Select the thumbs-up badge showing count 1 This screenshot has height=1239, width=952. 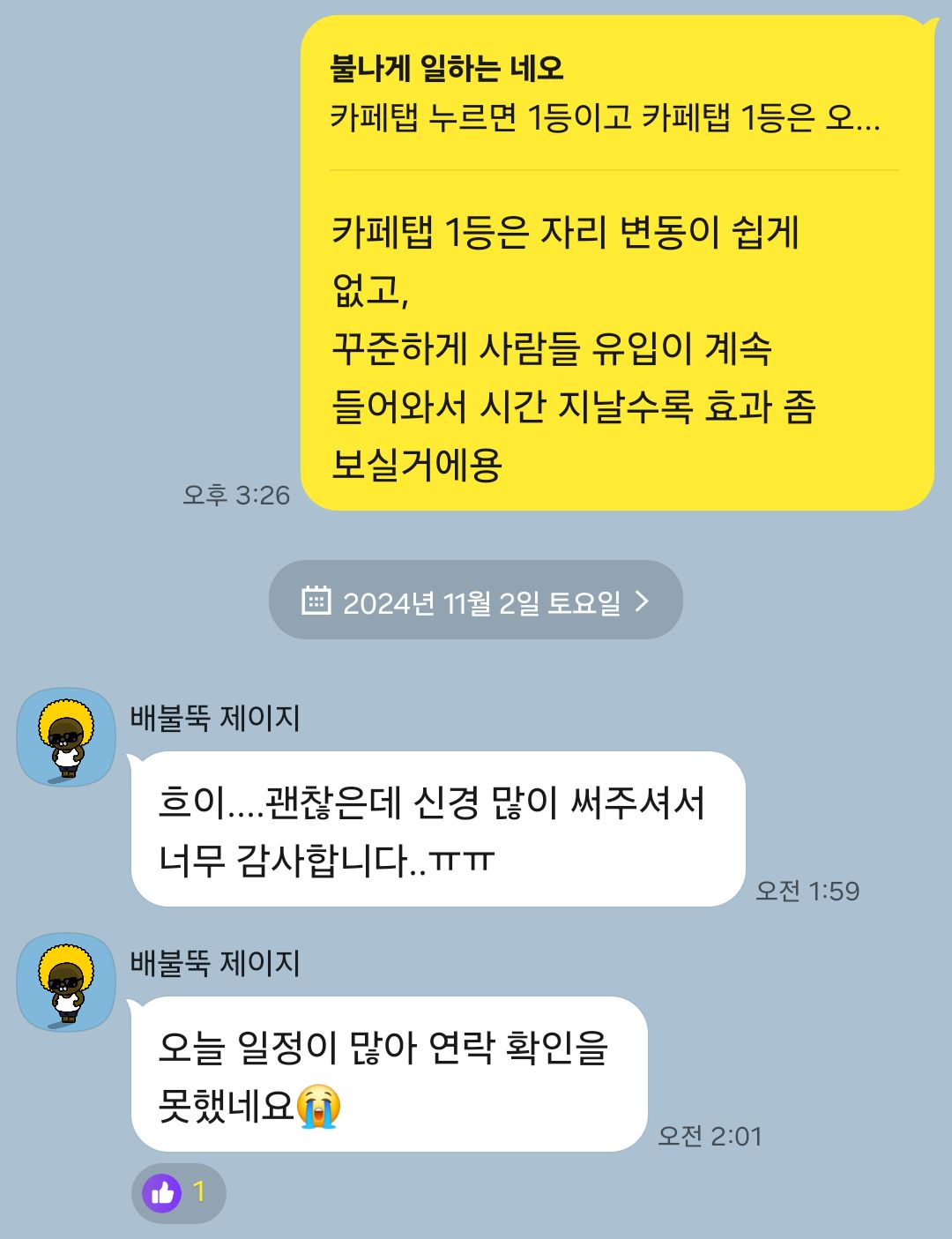pos(180,1194)
